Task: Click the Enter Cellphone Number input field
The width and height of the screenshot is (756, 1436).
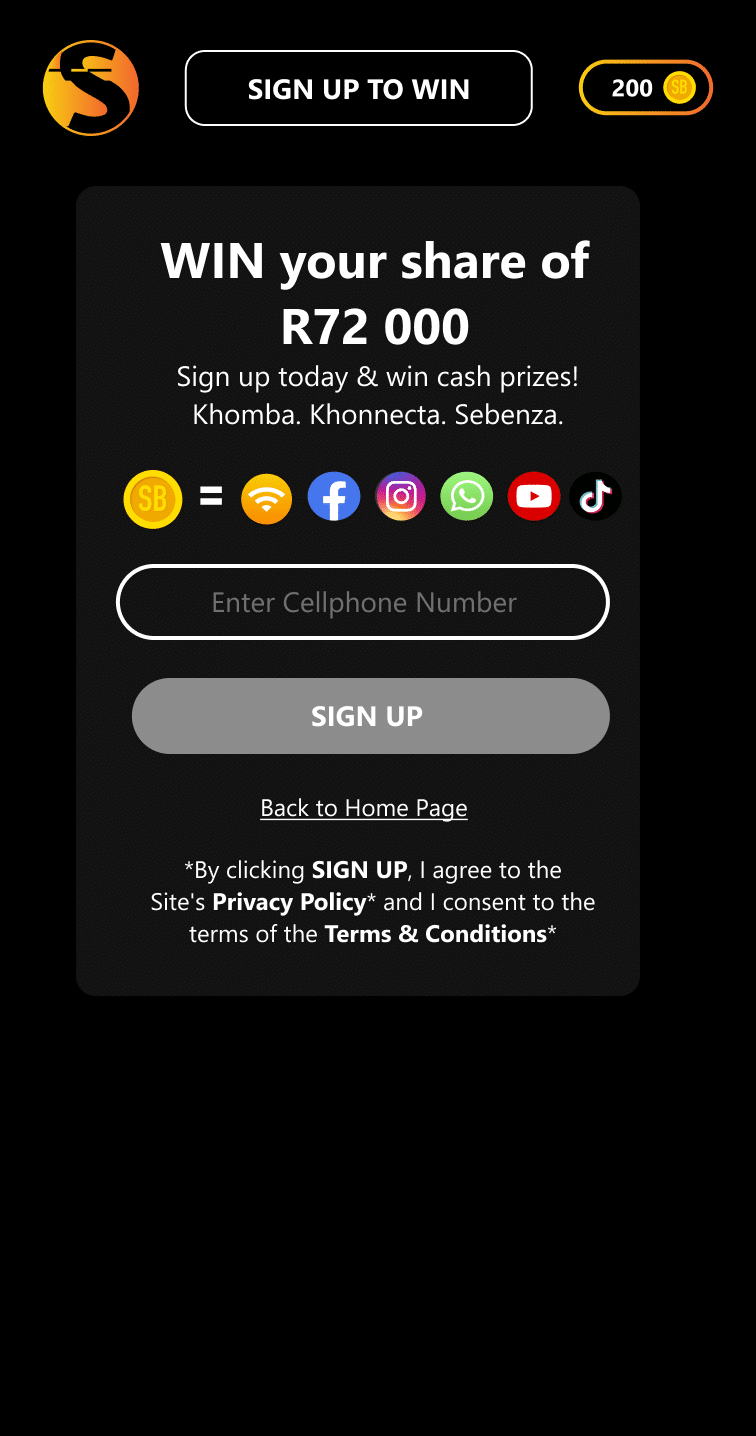Action: [362, 602]
